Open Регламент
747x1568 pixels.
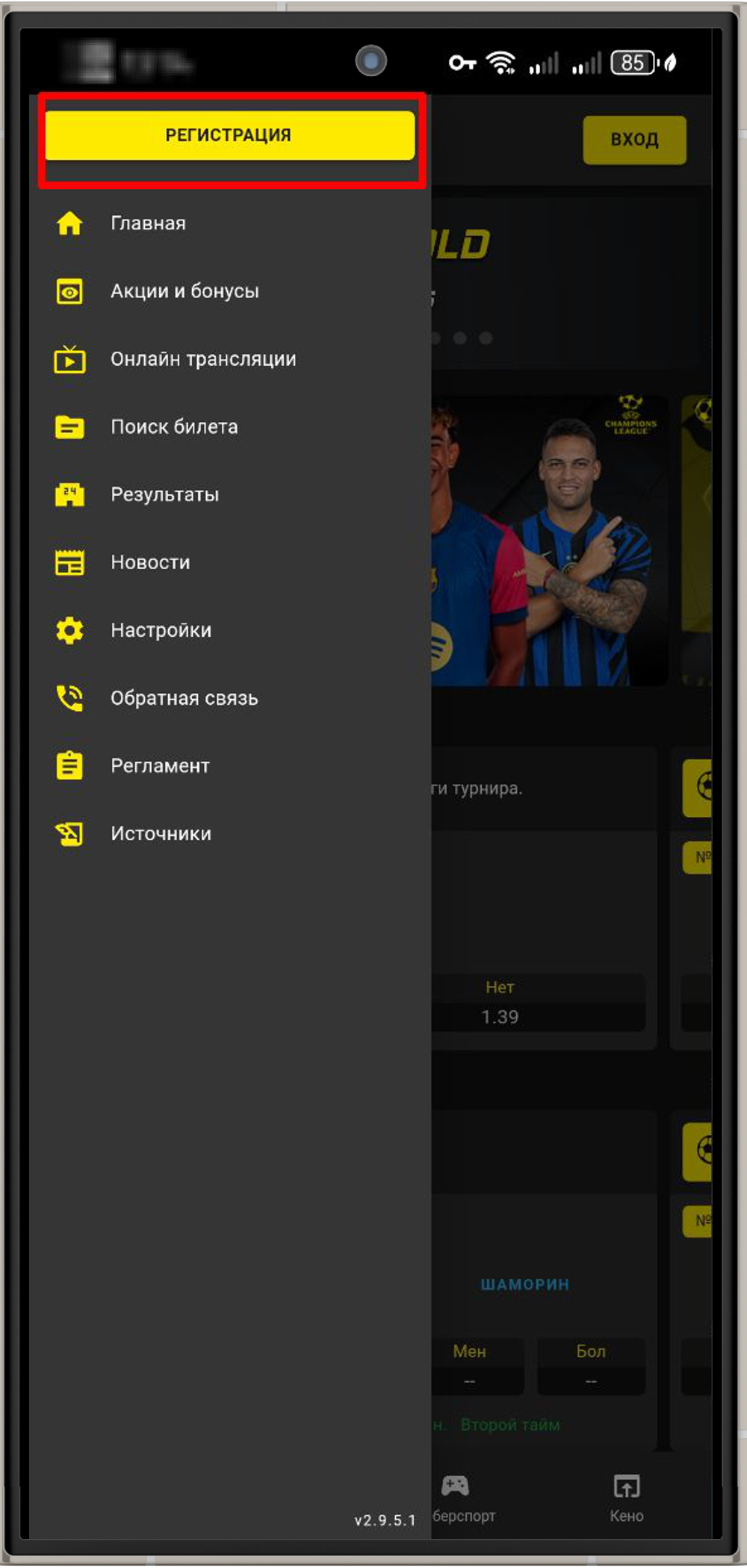coord(160,766)
